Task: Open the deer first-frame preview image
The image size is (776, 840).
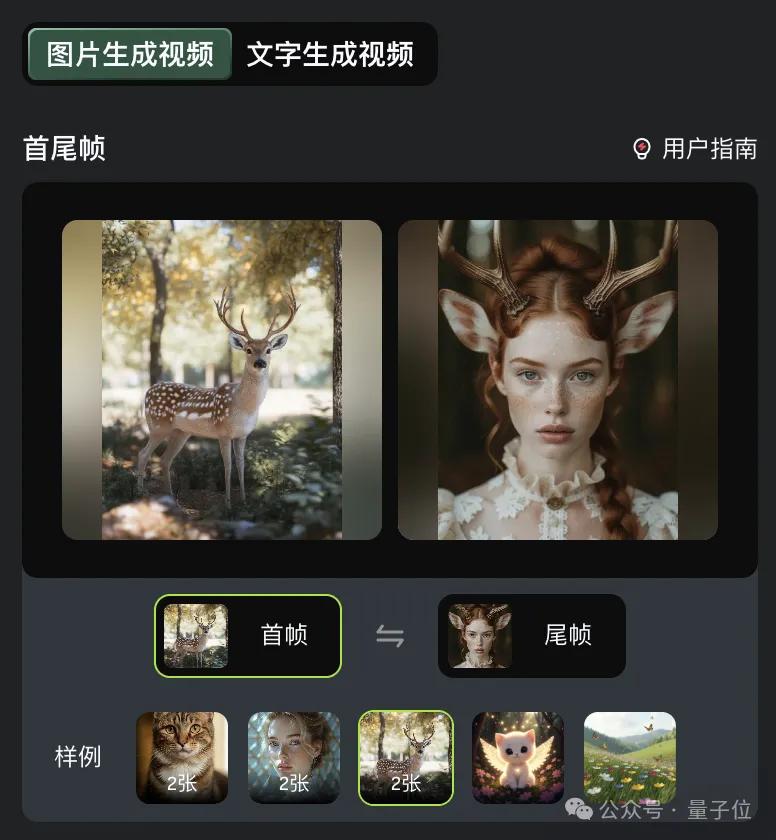Action: 222,380
